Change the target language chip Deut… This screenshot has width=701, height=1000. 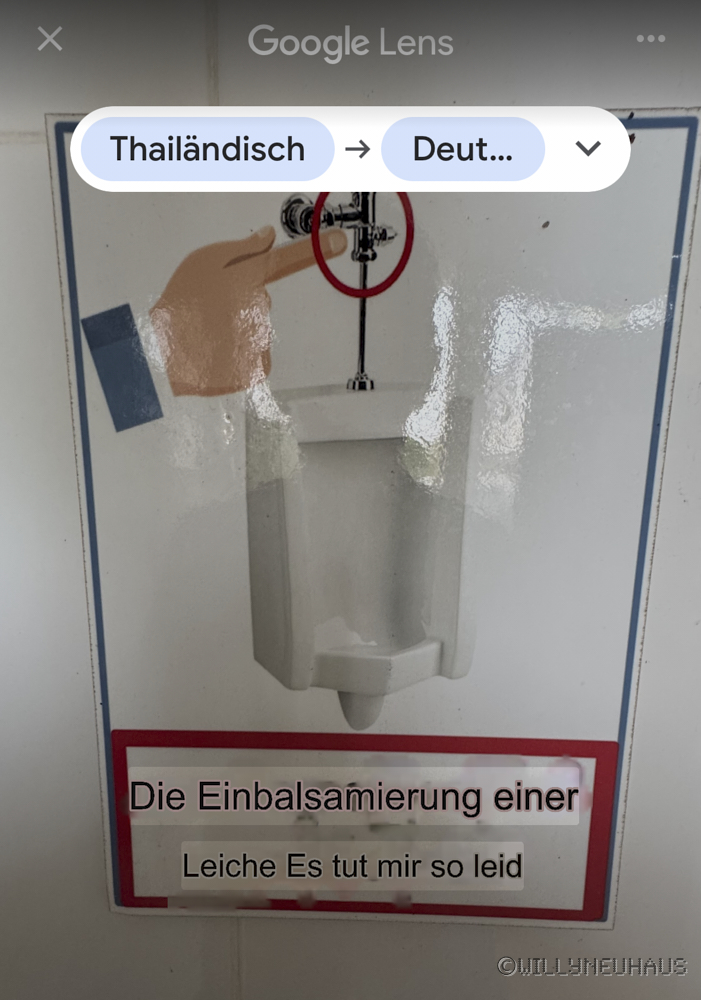tap(463, 149)
